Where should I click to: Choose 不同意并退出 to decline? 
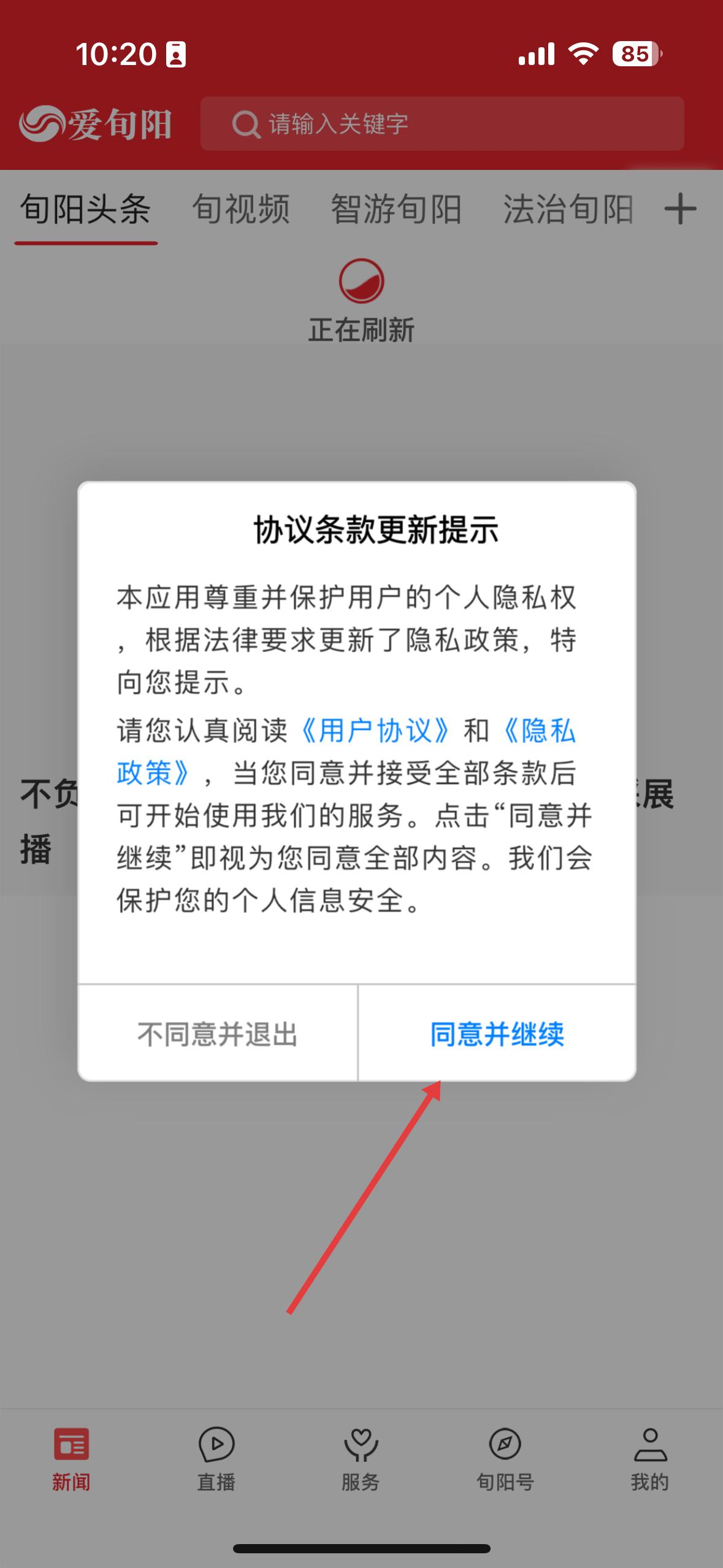coord(218,1034)
